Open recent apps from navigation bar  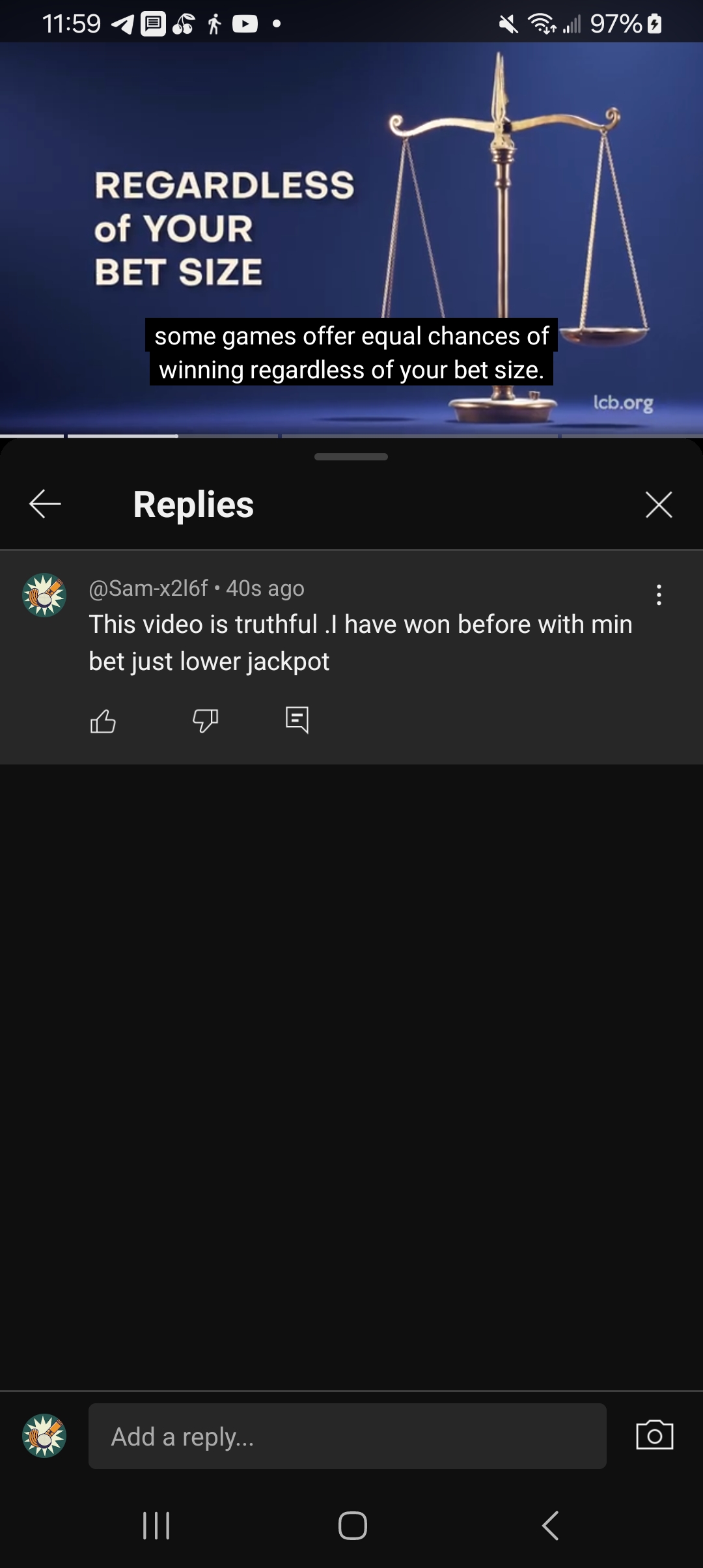[x=156, y=1525]
